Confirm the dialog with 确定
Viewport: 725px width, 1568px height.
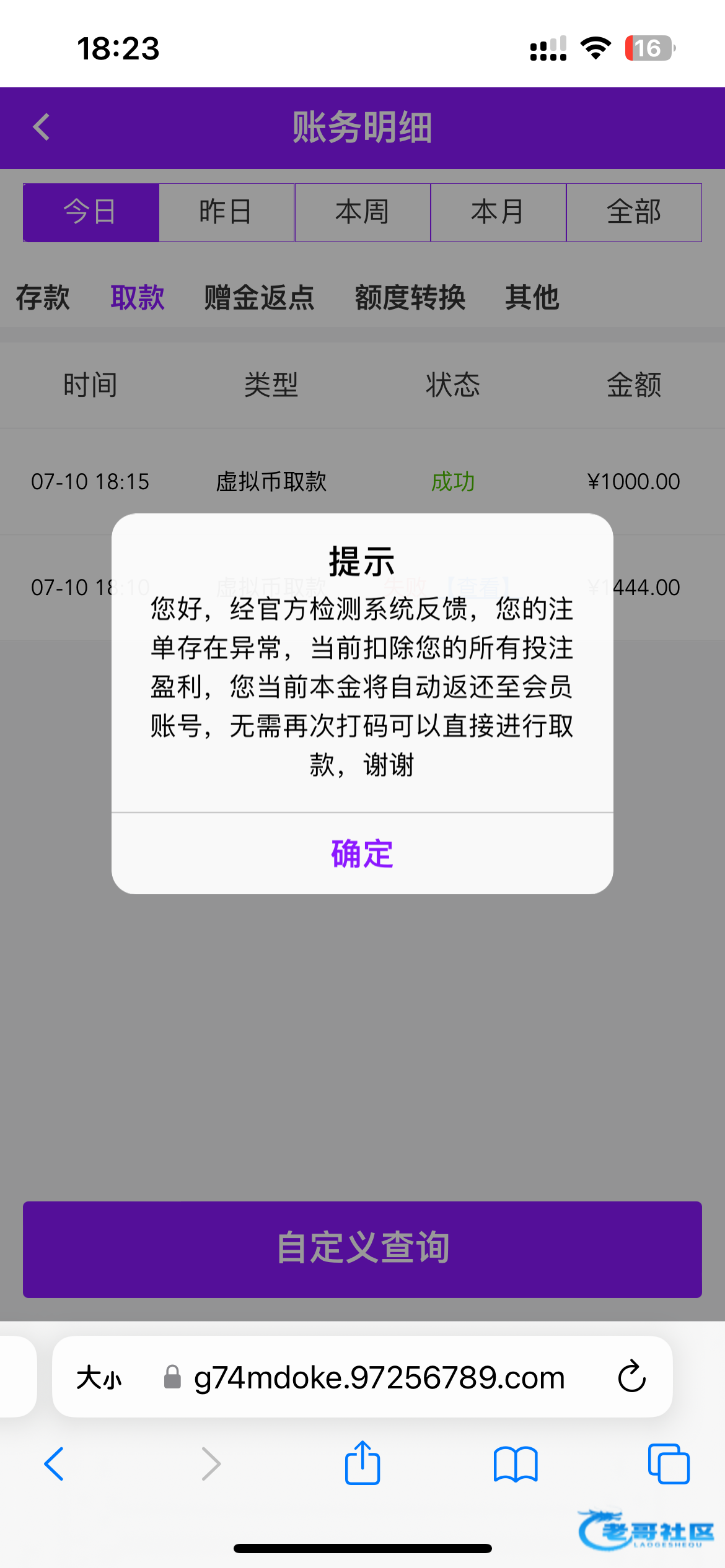point(362,854)
